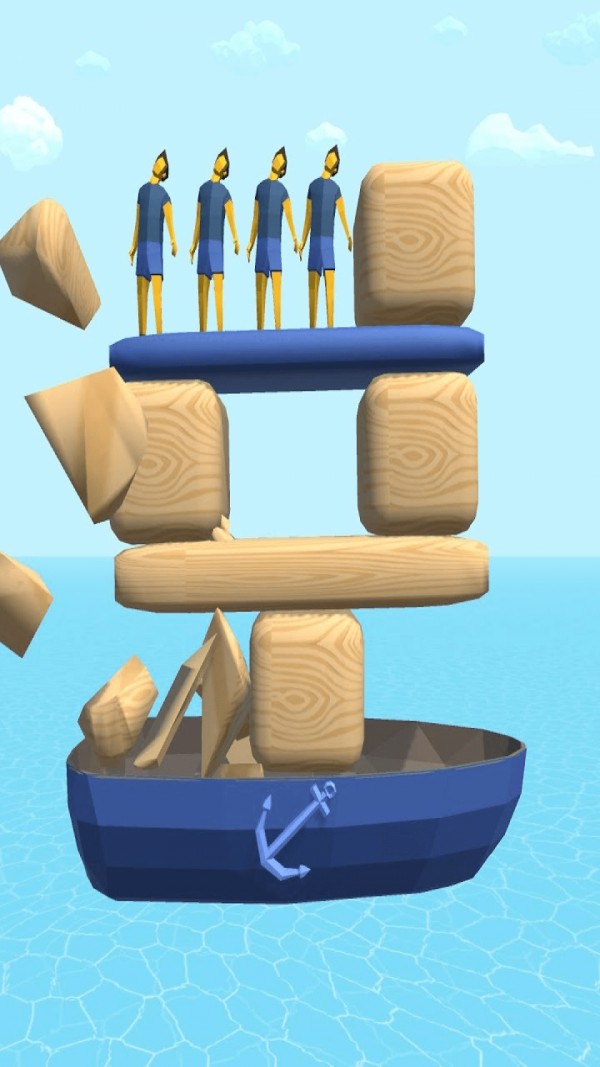Tap the wooden block beside the four sailors
600x1067 pixels.
(x=414, y=243)
